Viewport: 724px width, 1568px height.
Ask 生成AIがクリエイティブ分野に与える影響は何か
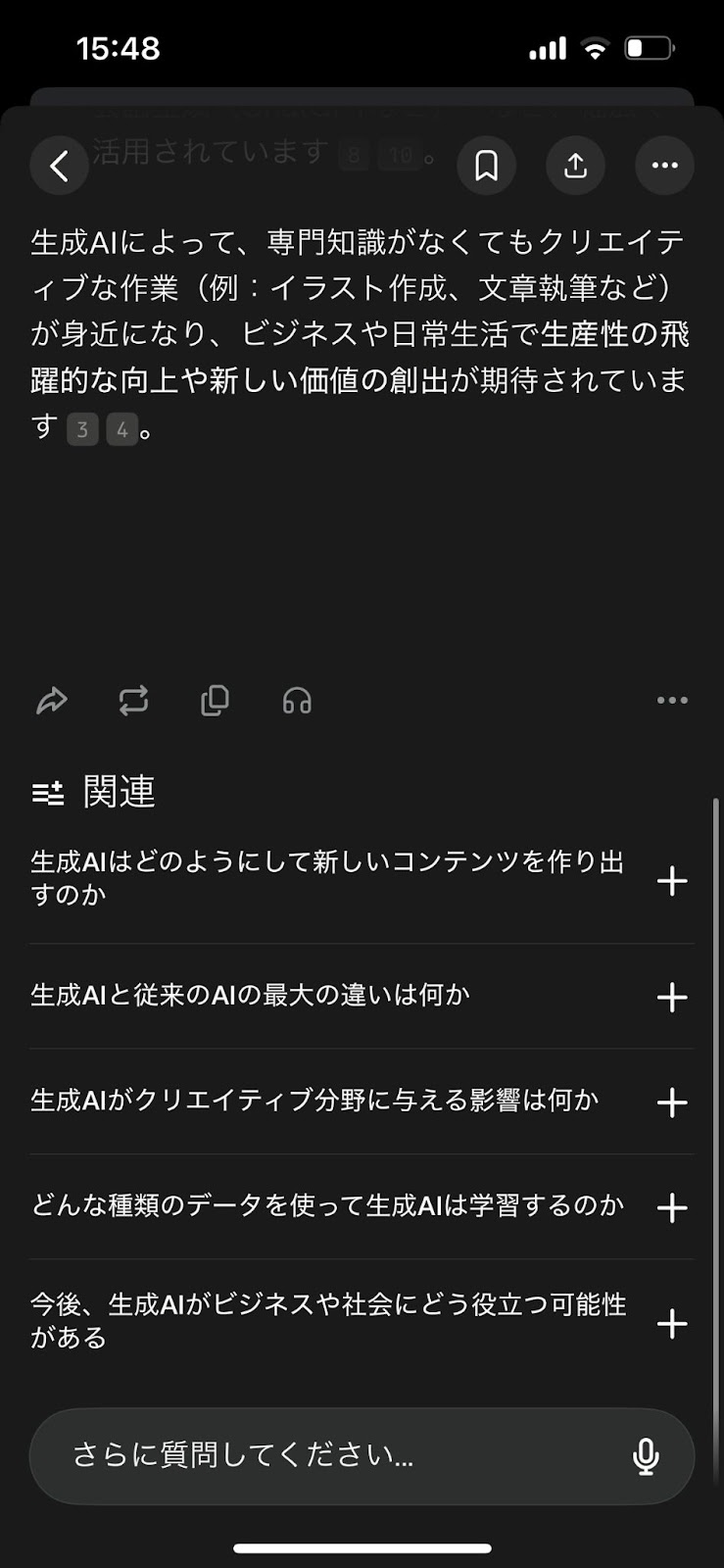pyautogui.click(x=314, y=1101)
